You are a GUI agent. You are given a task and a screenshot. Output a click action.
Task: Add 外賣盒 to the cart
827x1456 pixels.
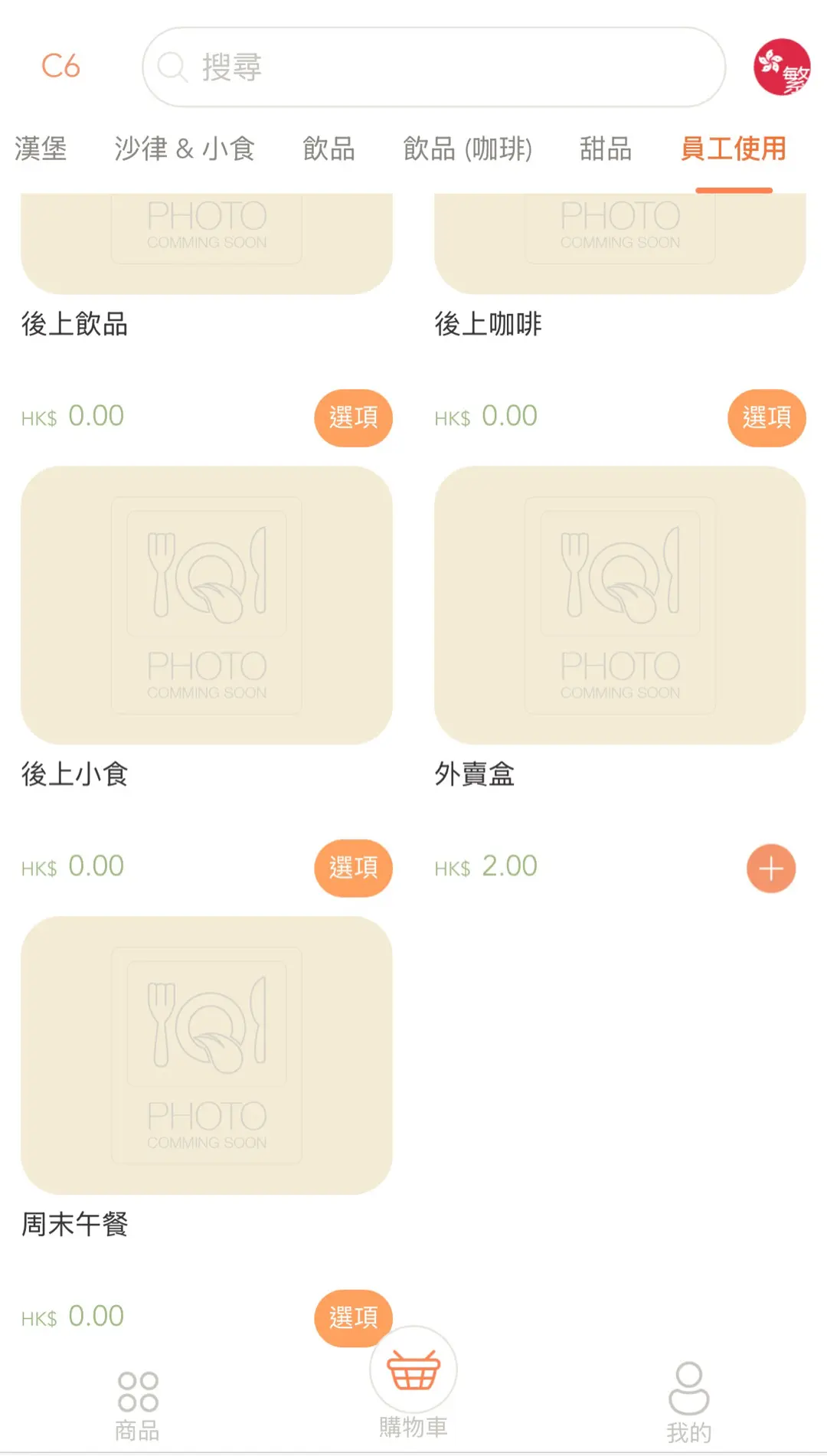tap(770, 869)
